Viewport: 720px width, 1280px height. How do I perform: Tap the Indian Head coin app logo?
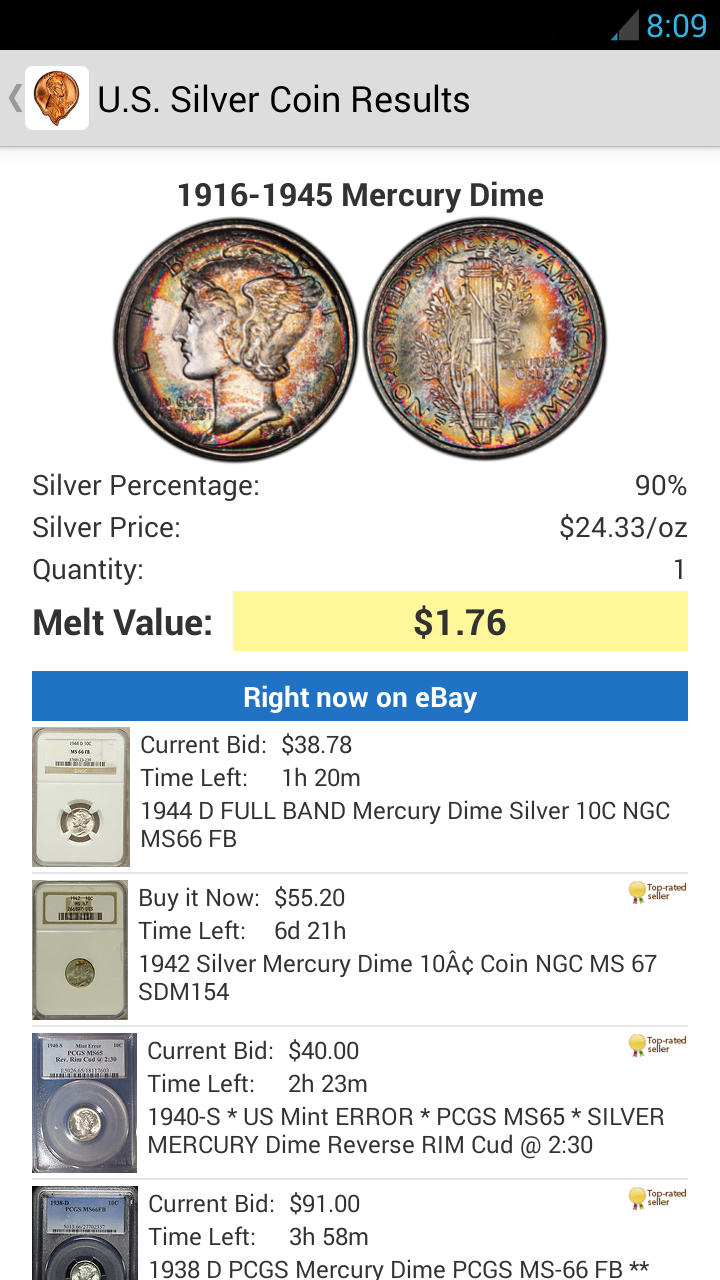(x=56, y=98)
